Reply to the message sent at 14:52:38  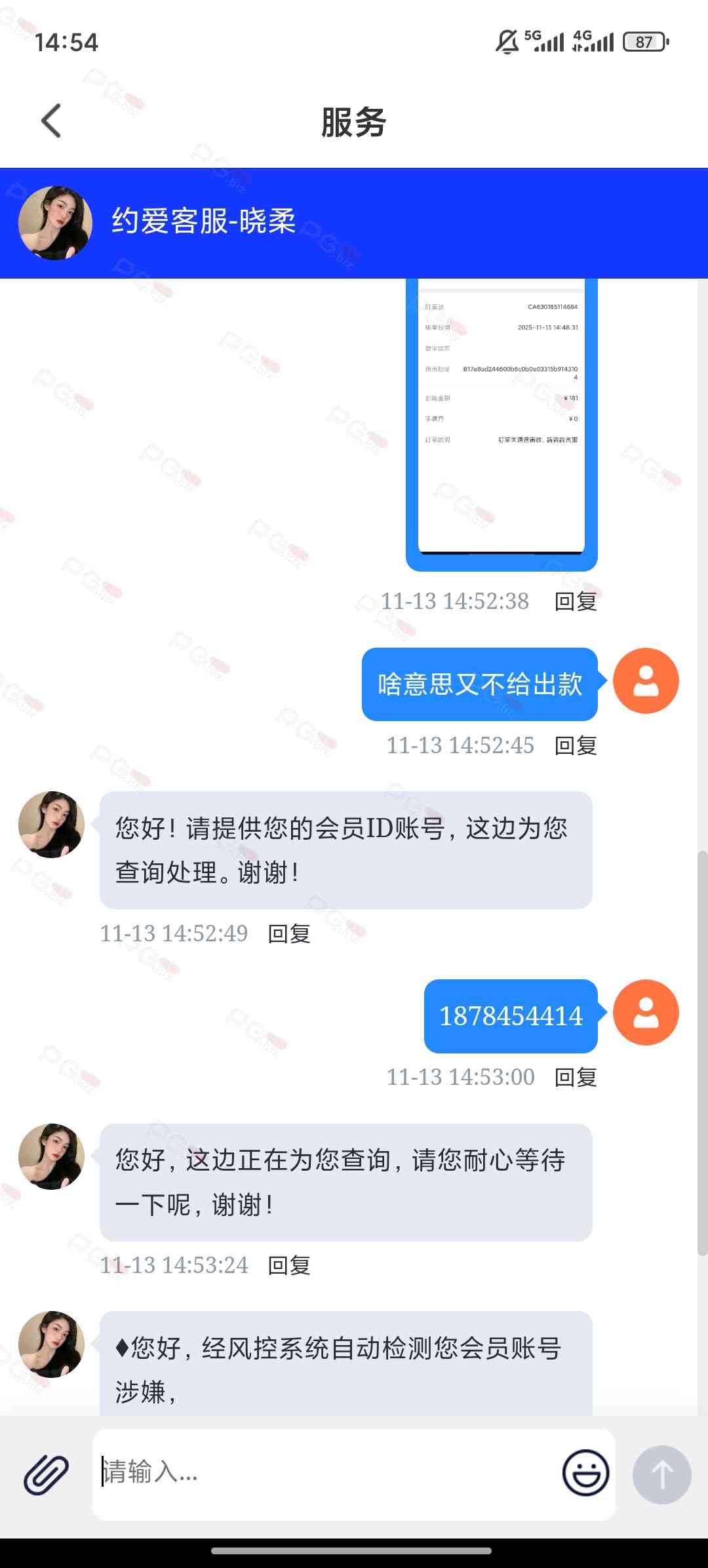(576, 601)
